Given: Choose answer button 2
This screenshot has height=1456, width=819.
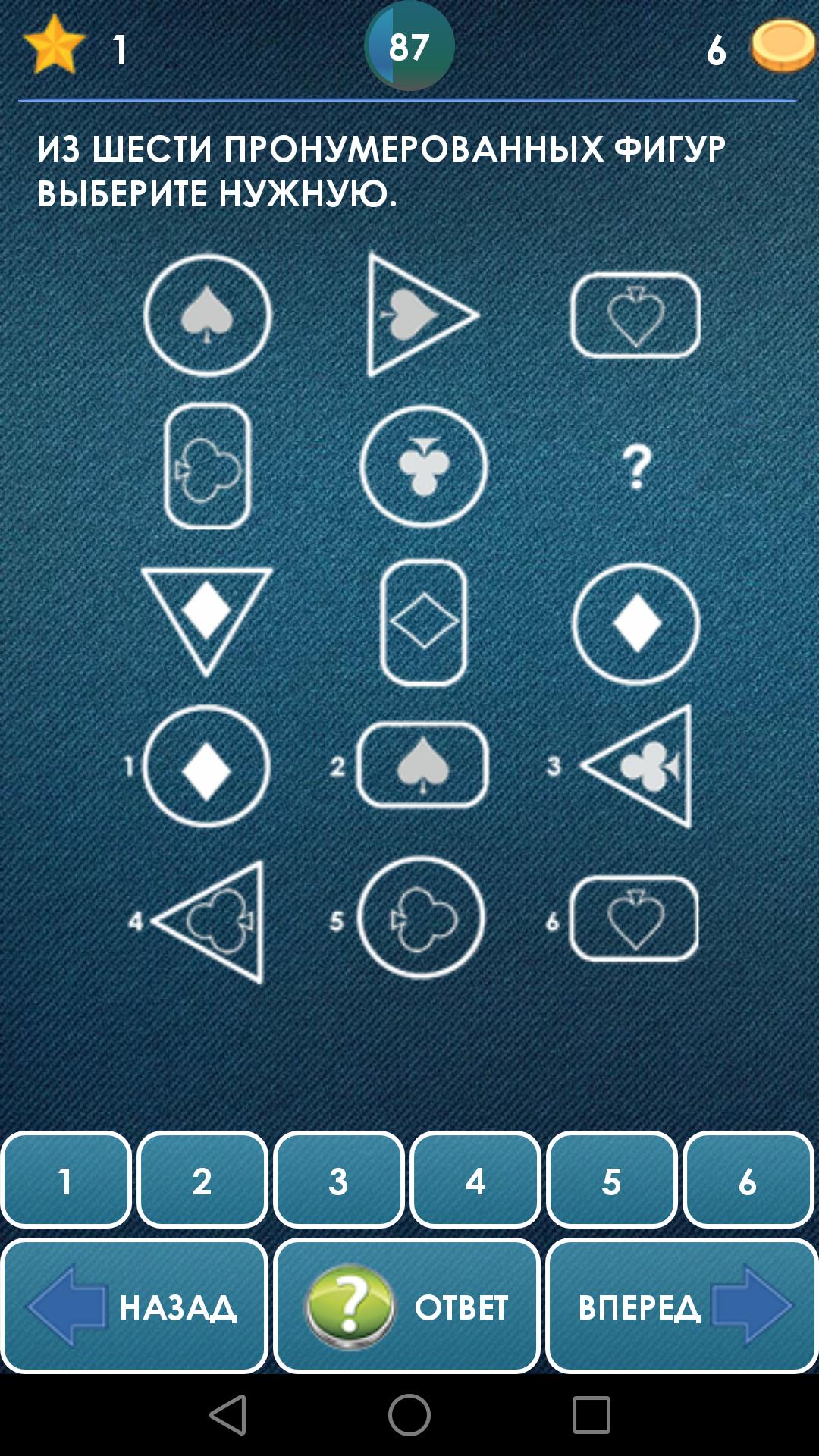Looking at the screenshot, I should [x=202, y=1180].
